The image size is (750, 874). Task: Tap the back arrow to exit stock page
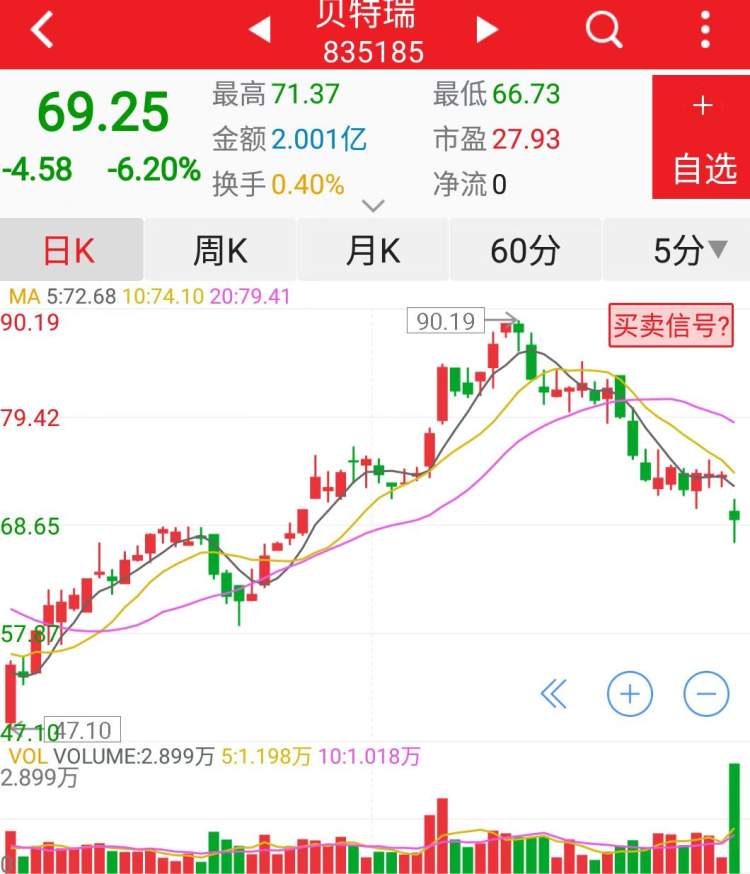[x=40, y=31]
